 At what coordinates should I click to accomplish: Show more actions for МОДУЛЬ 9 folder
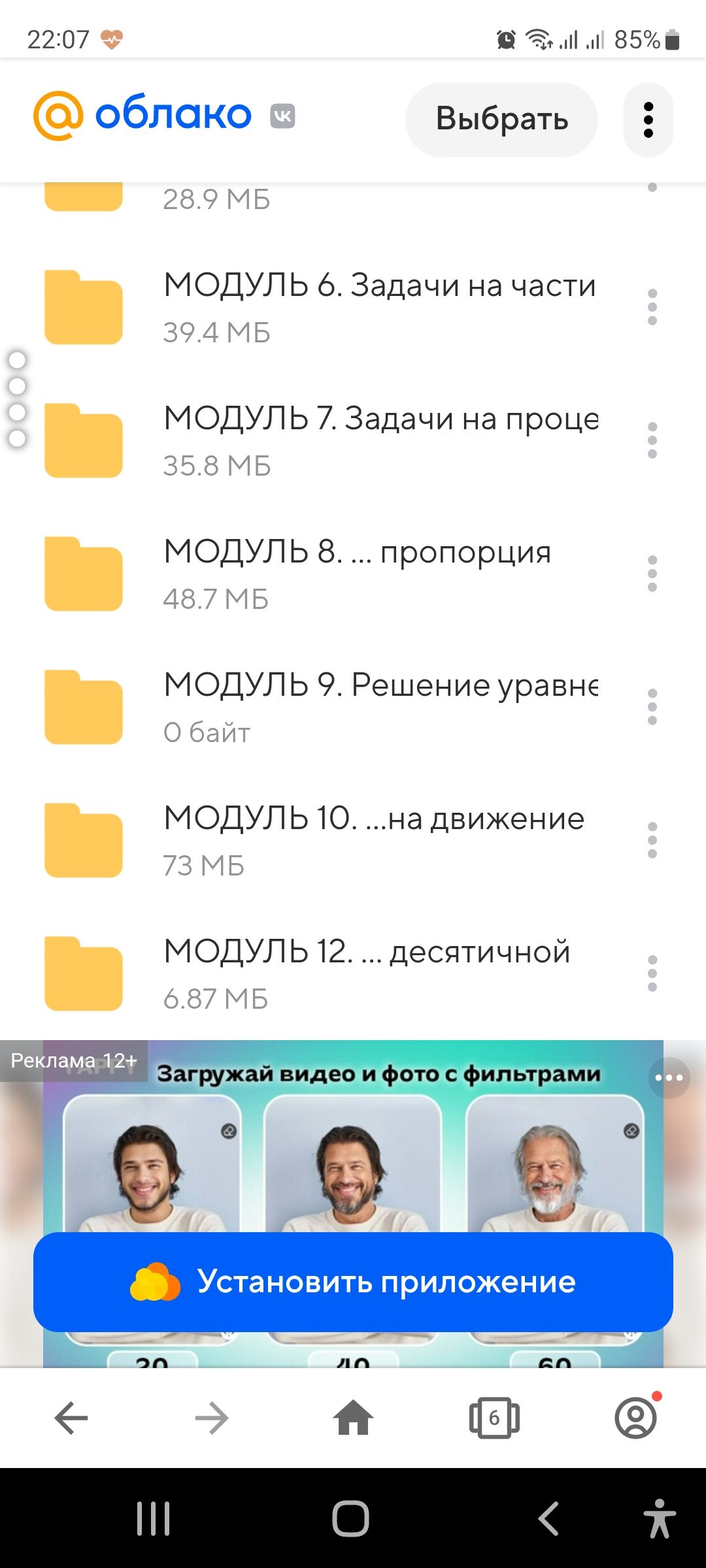652,707
